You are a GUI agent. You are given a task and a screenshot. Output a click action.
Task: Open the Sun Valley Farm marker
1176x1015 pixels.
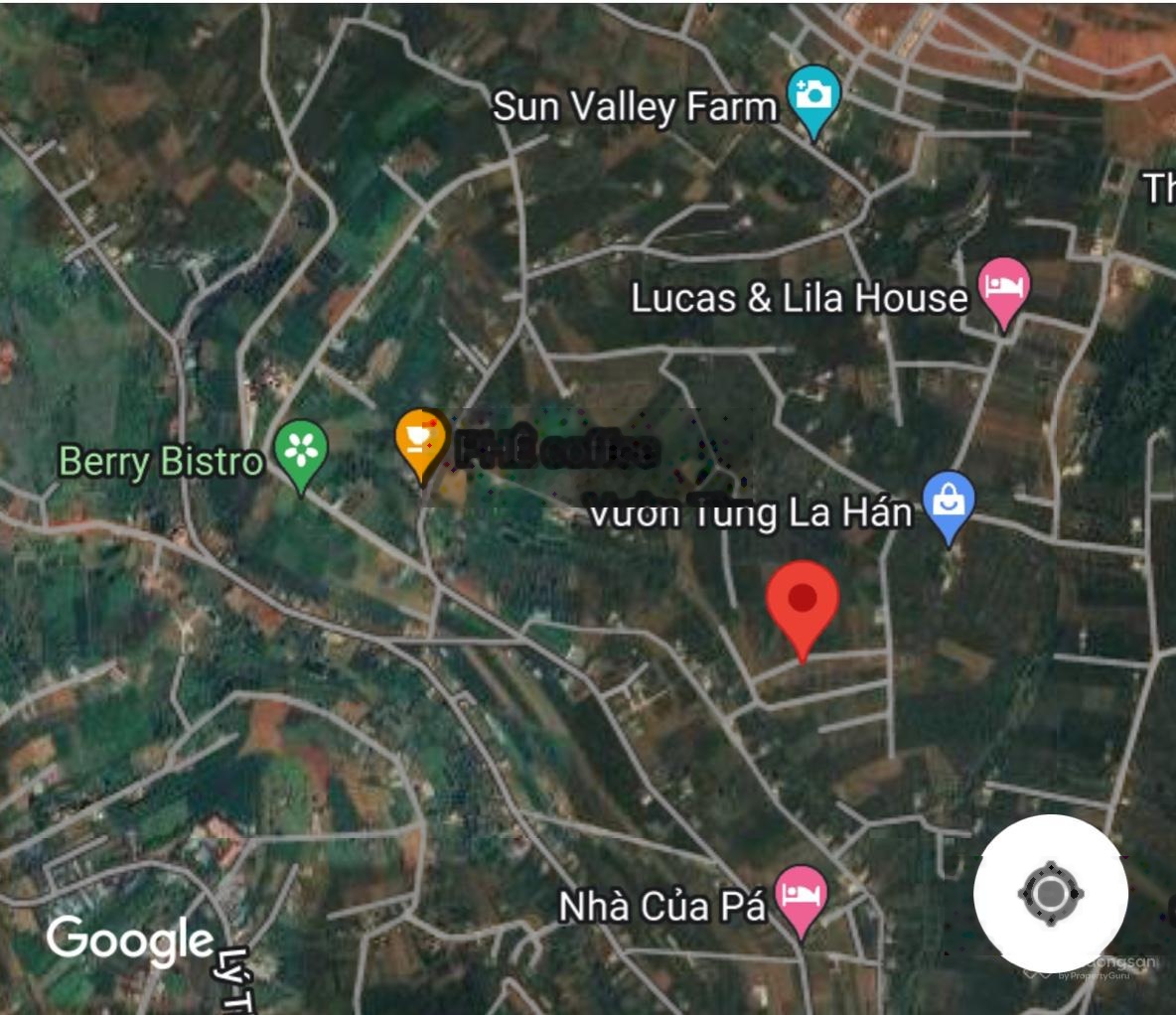[x=813, y=97]
